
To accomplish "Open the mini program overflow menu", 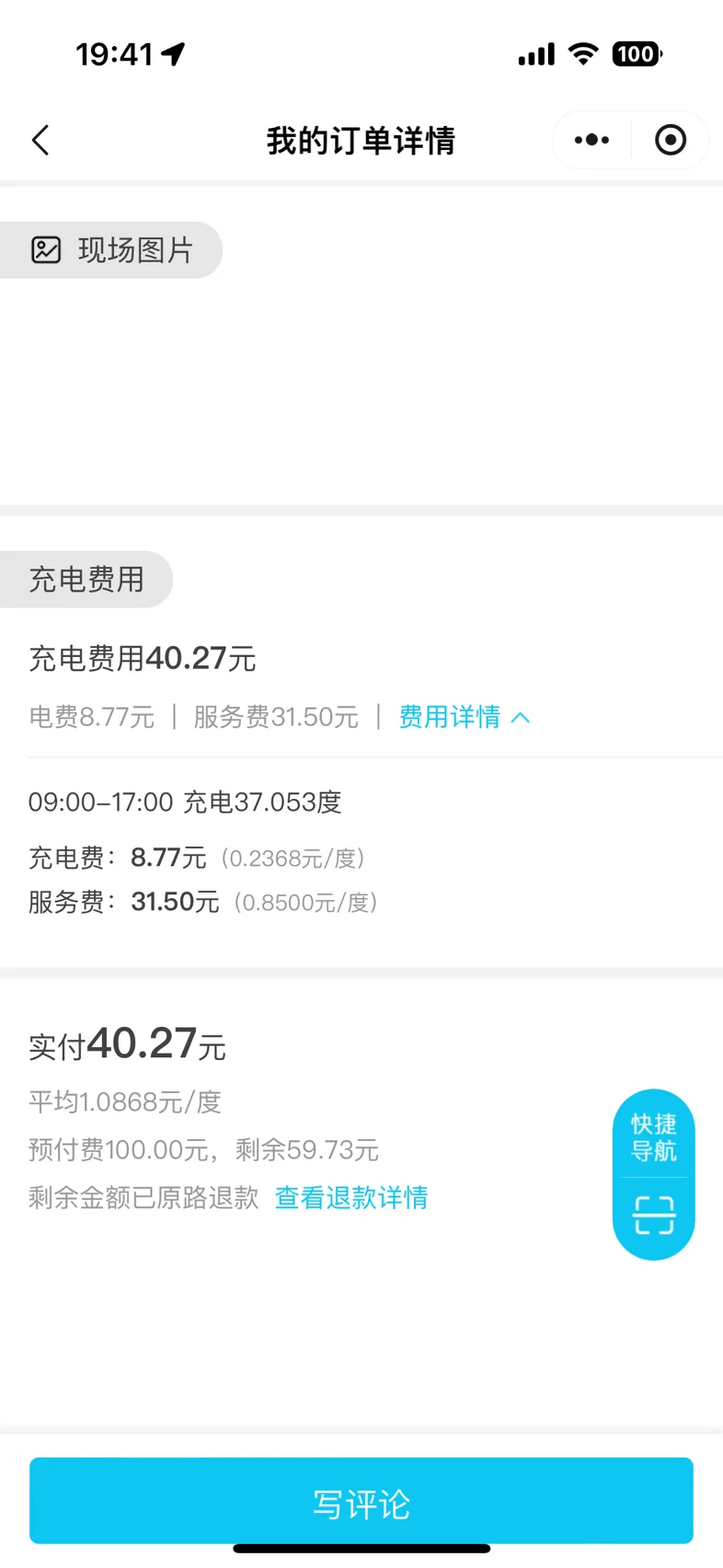I will click(x=591, y=140).
